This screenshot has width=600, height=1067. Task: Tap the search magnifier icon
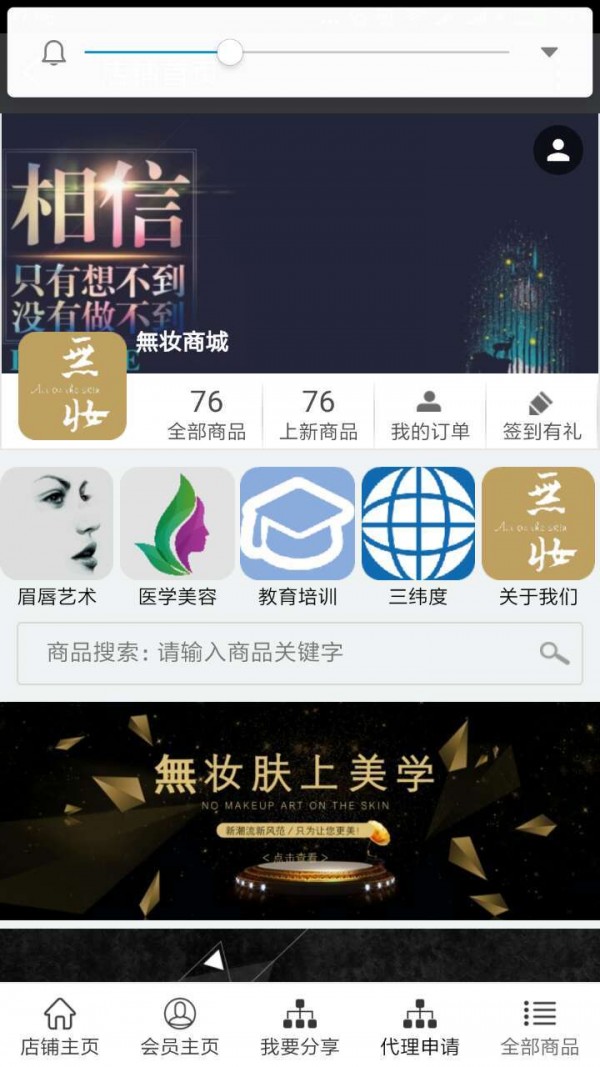click(554, 653)
